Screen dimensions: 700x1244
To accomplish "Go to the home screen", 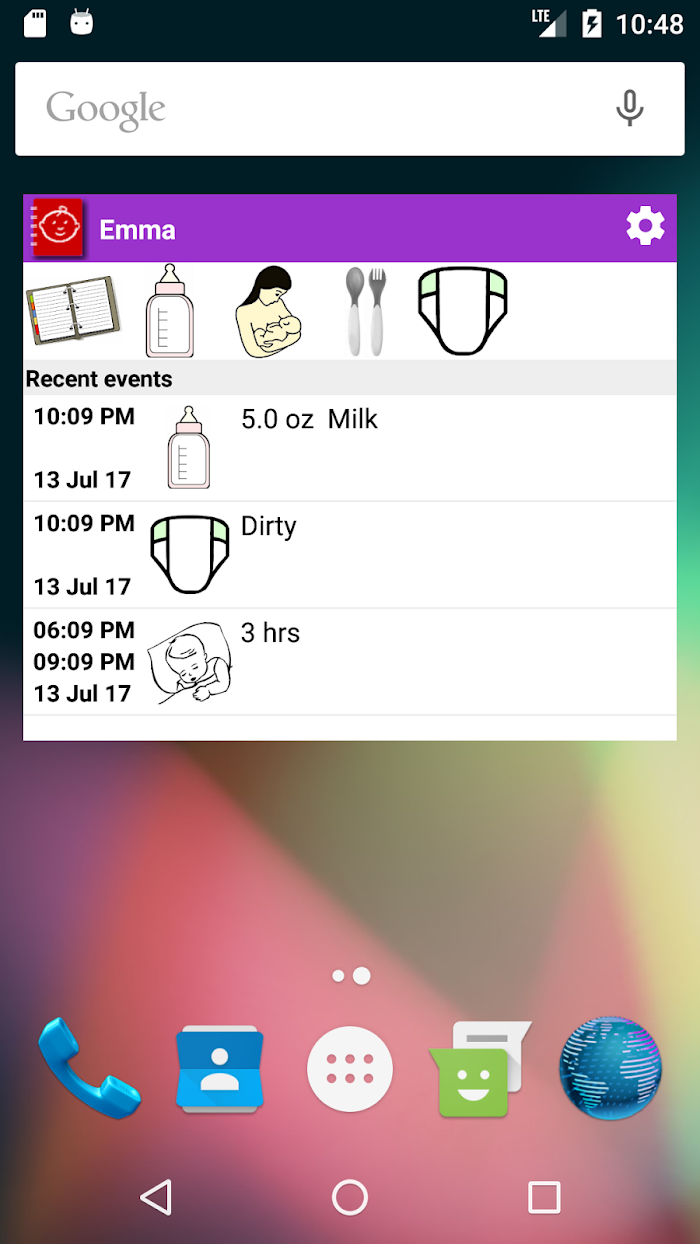I will 350,1197.
